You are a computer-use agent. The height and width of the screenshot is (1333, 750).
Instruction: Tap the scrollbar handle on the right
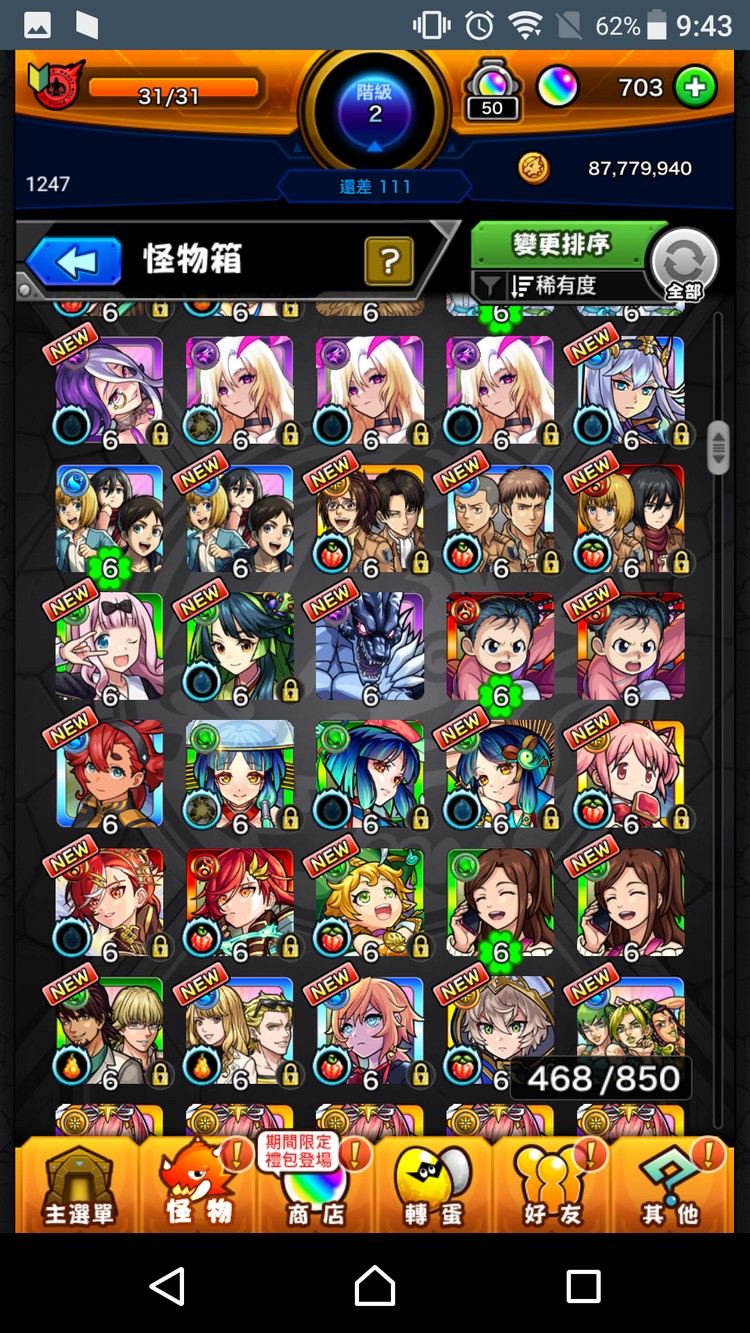718,447
